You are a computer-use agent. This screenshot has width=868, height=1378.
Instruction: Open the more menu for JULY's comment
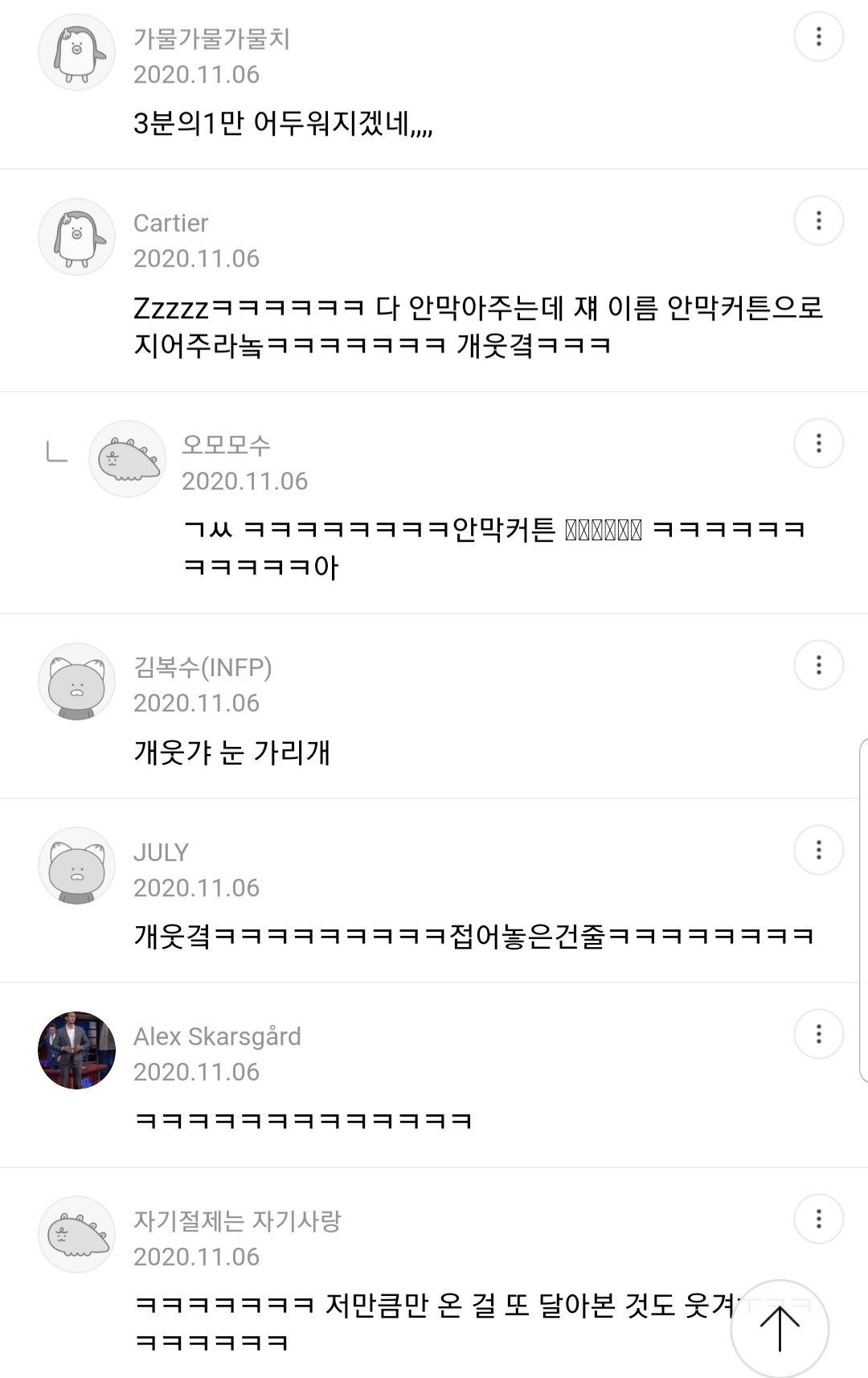point(818,850)
